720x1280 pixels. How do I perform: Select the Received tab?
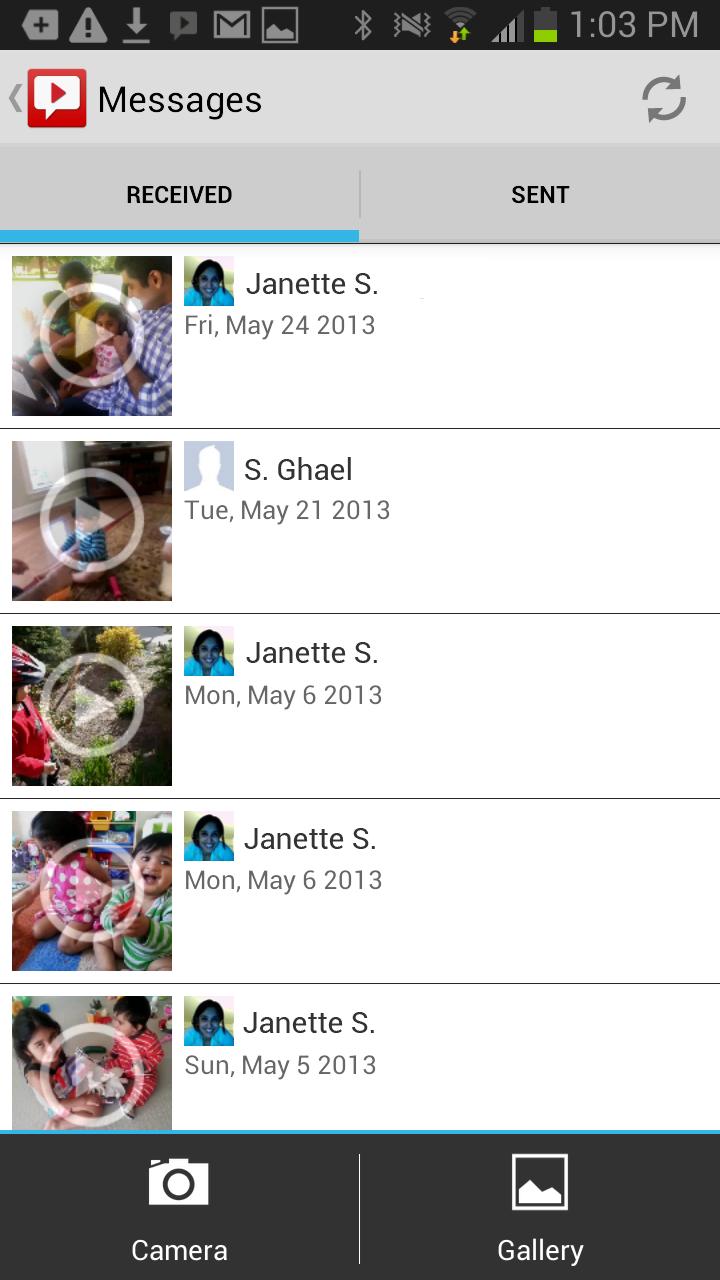[179, 195]
